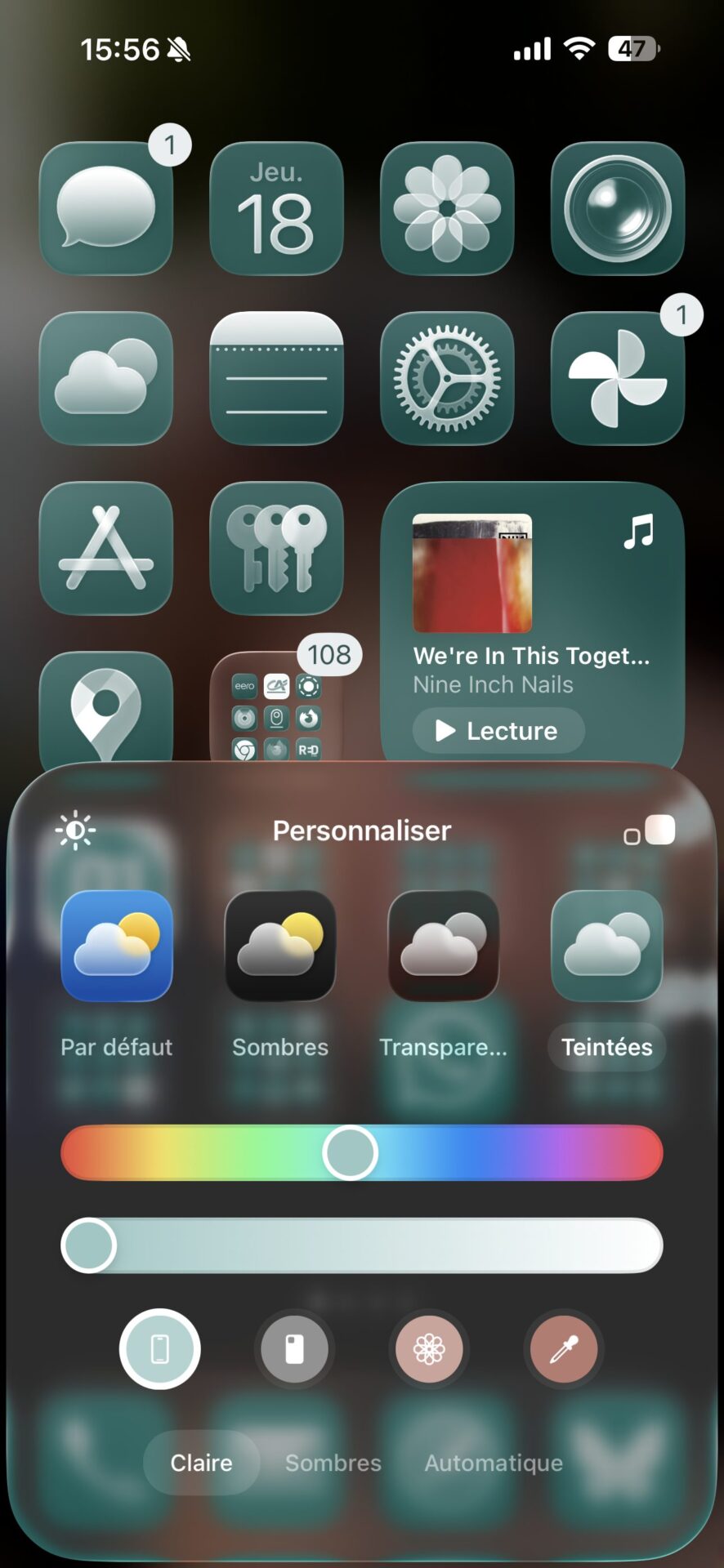
Task: Select the Automatique mode
Action: coord(494,1463)
